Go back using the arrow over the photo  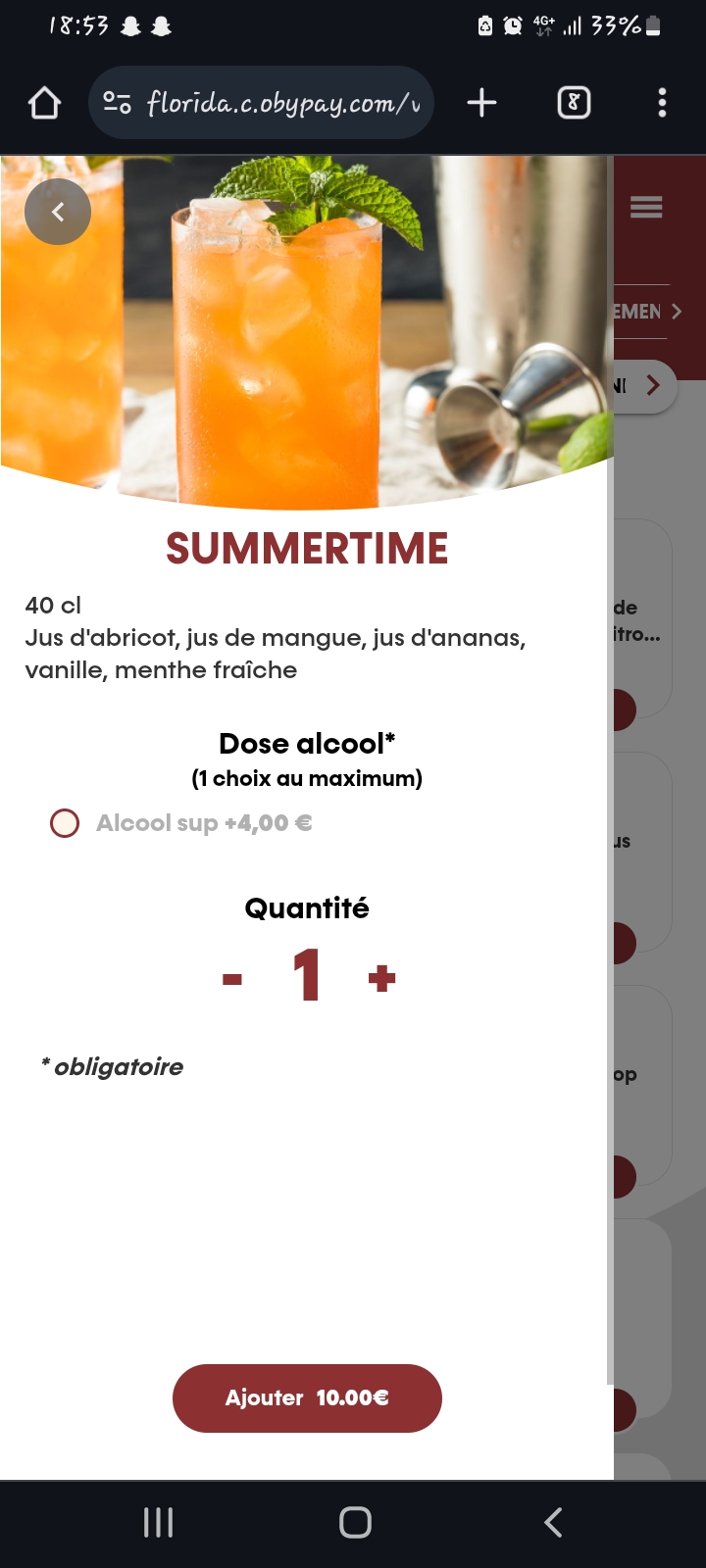click(x=58, y=212)
